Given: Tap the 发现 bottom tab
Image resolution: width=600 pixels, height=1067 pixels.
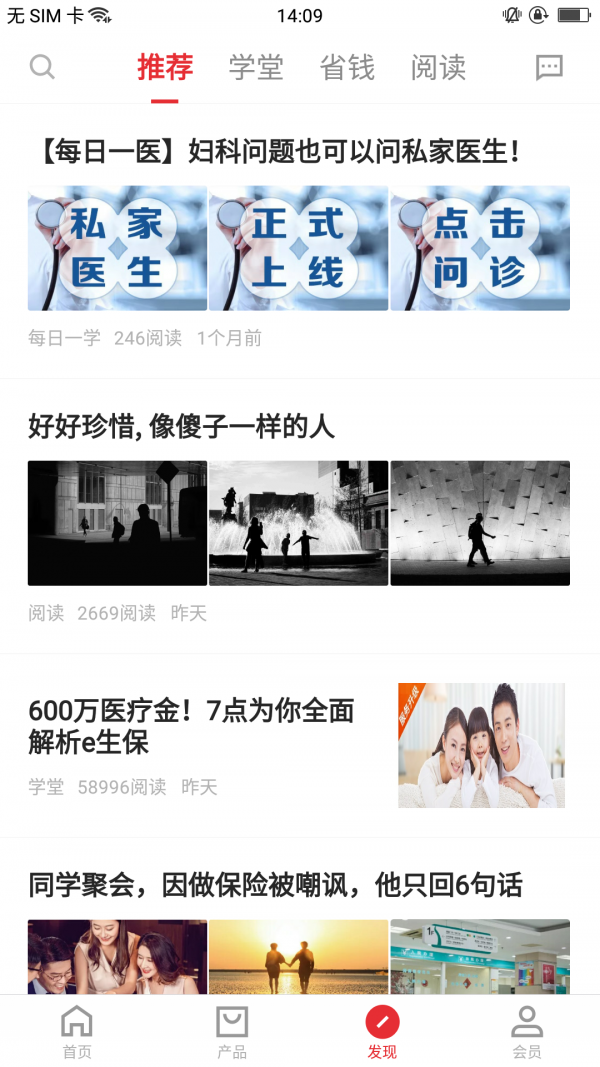Looking at the screenshot, I should pyautogui.click(x=382, y=1032).
